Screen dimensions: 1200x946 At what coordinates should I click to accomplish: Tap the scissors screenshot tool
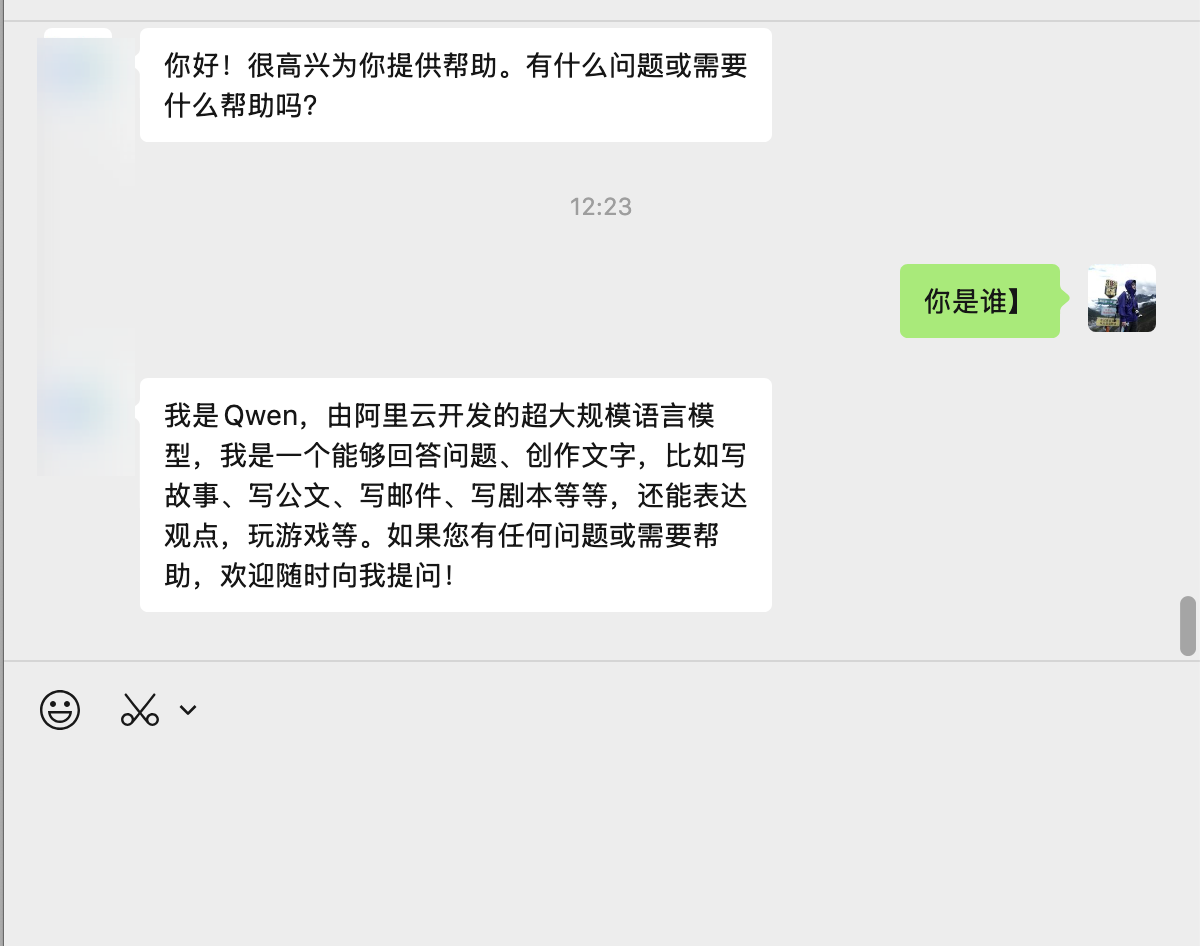tap(140, 710)
